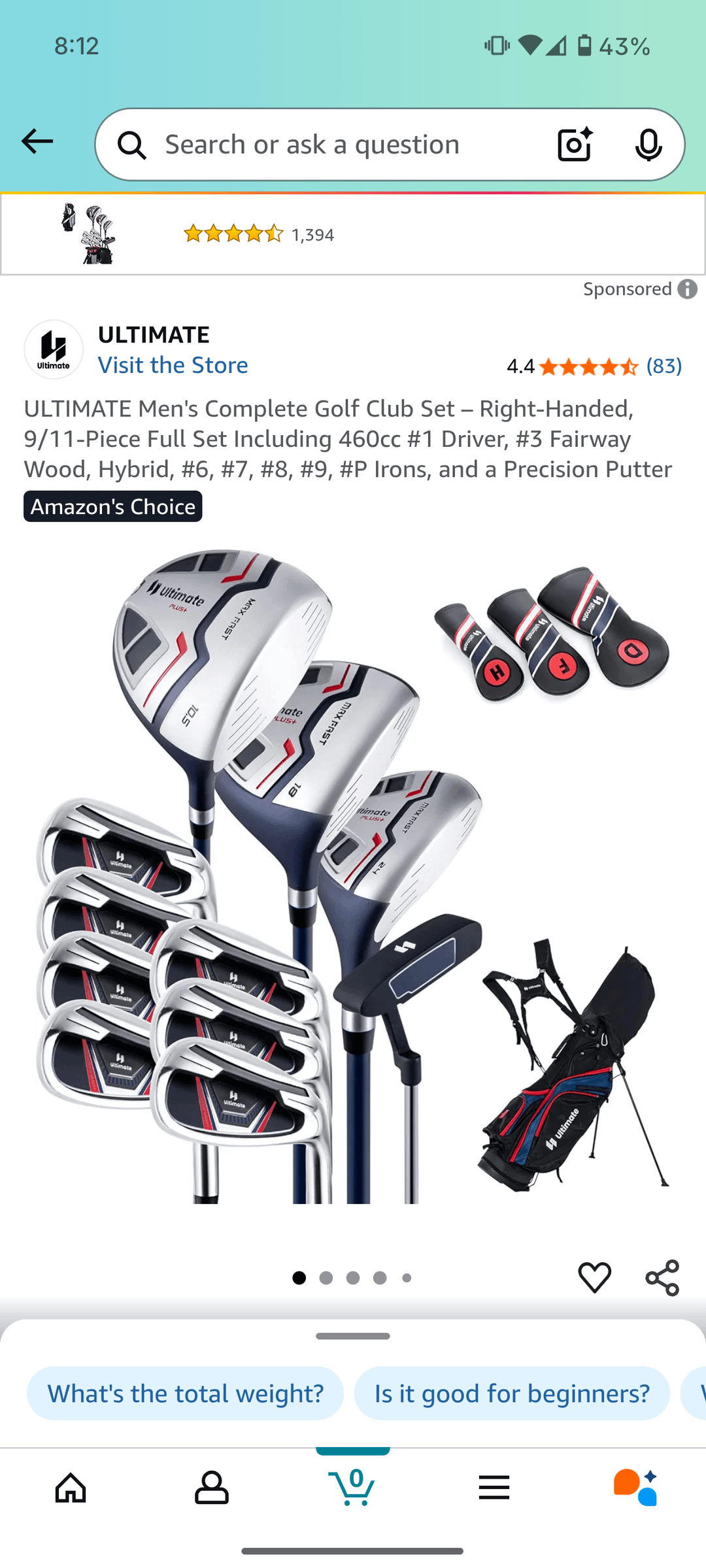This screenshot has height=1568, width=706.
Task: Go back using the arrow icon
Action: [x=37, y=142]
